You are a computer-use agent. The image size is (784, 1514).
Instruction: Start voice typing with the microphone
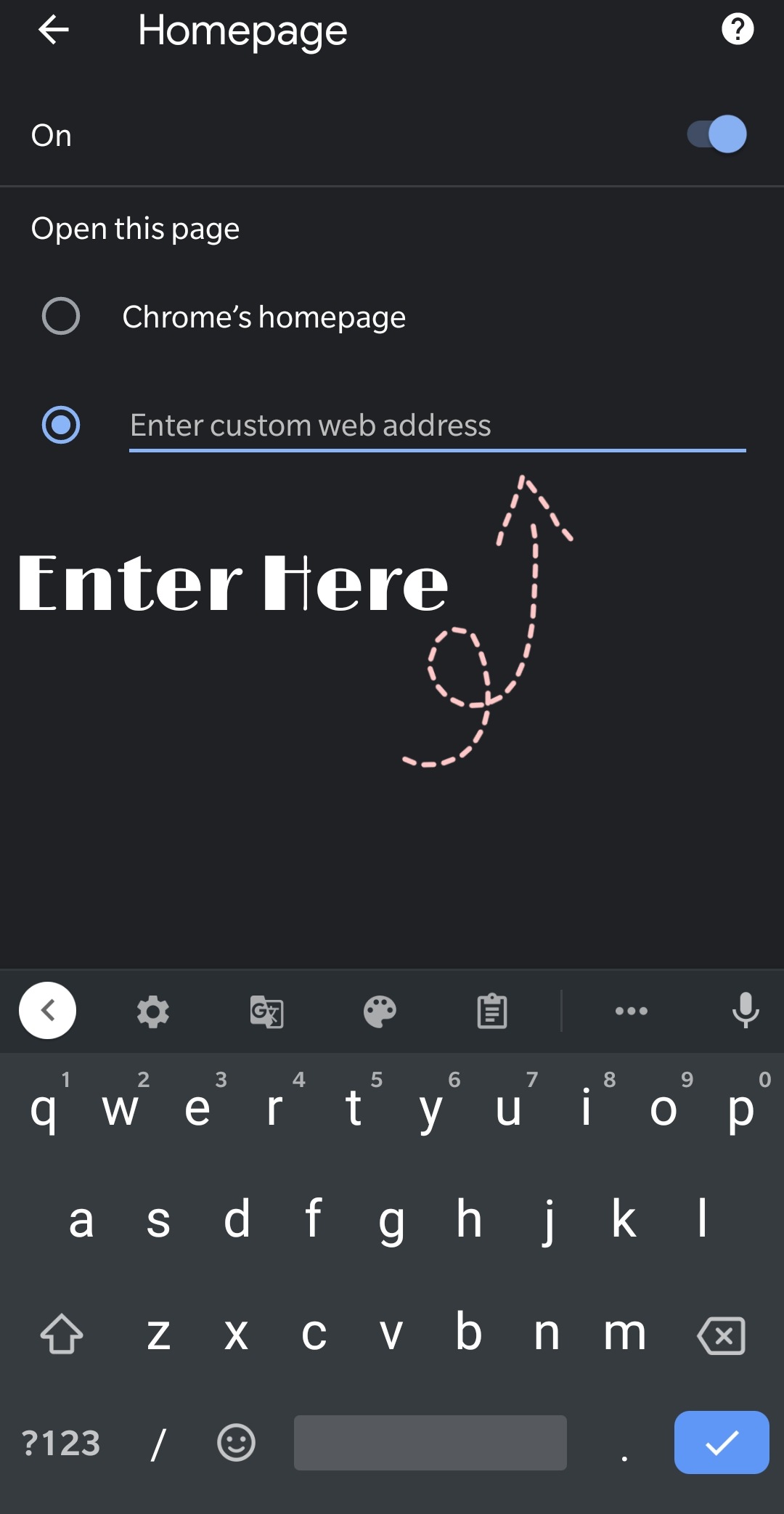pos(746,1011)
